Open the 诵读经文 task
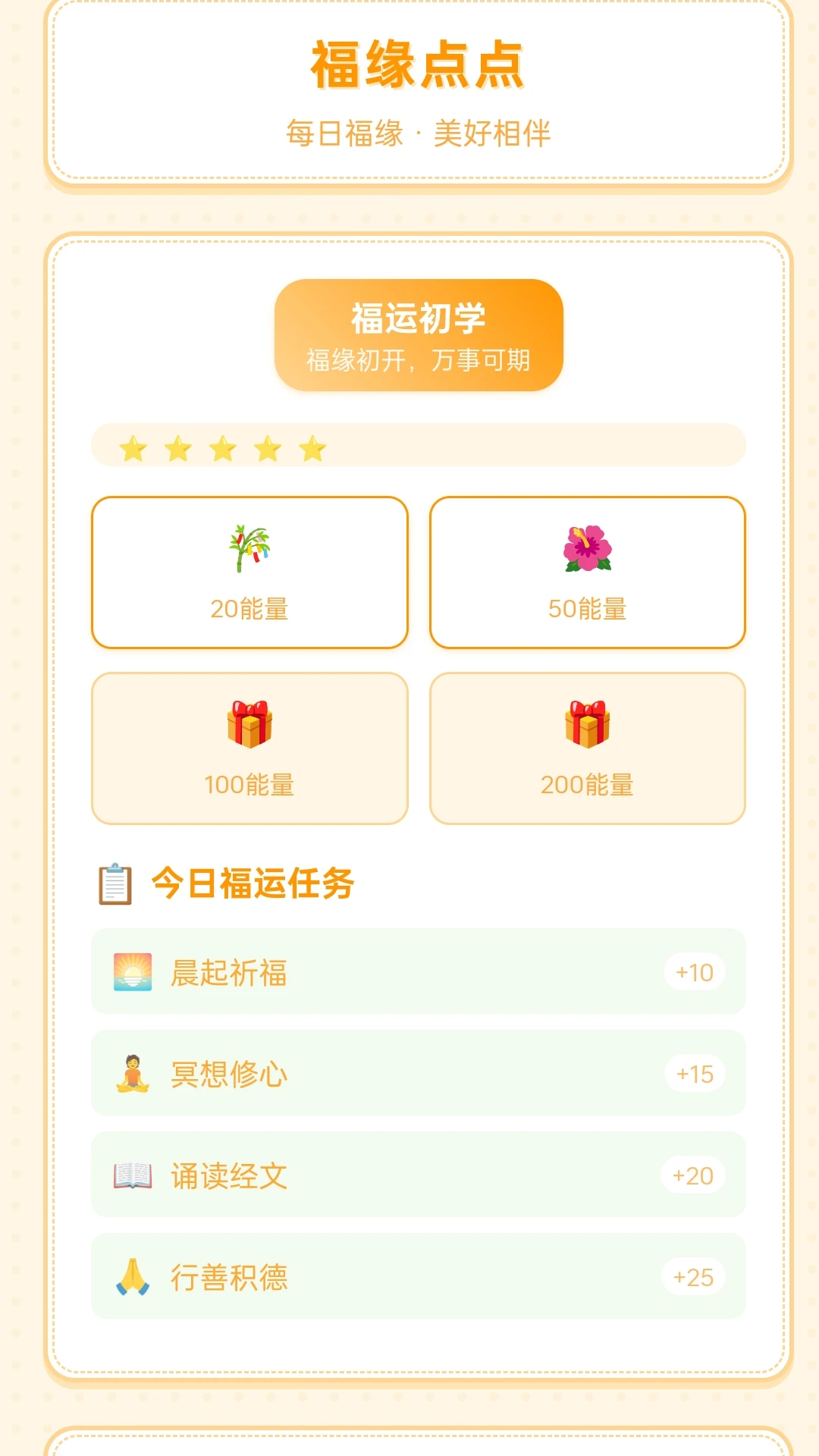 pyautogui.click(x=418, y=1175)
